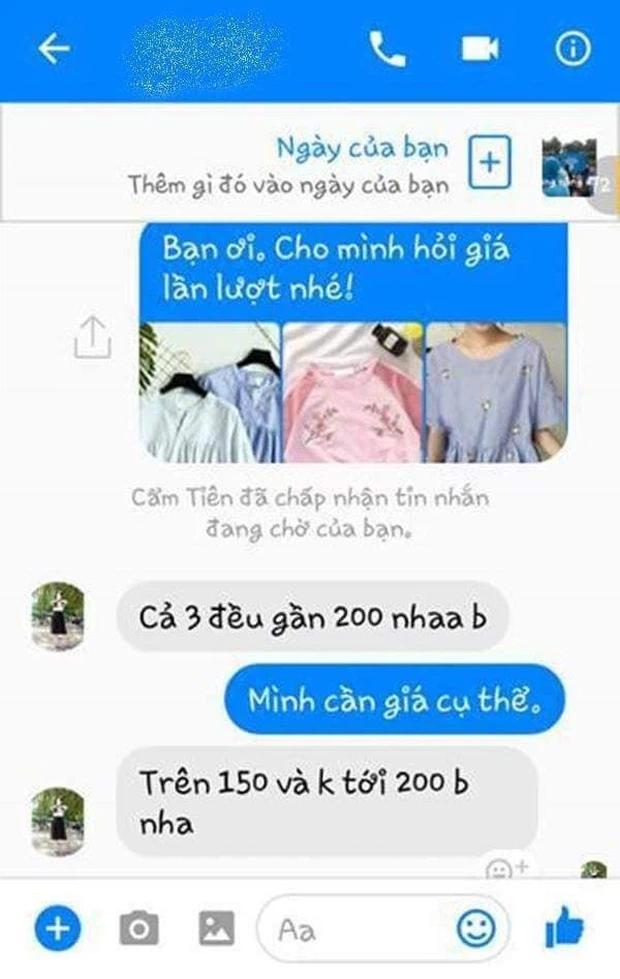The height and width of the screenshot is (979, 620).
Task: View the pink embroidered shirt photo
Action: [352, 392]
